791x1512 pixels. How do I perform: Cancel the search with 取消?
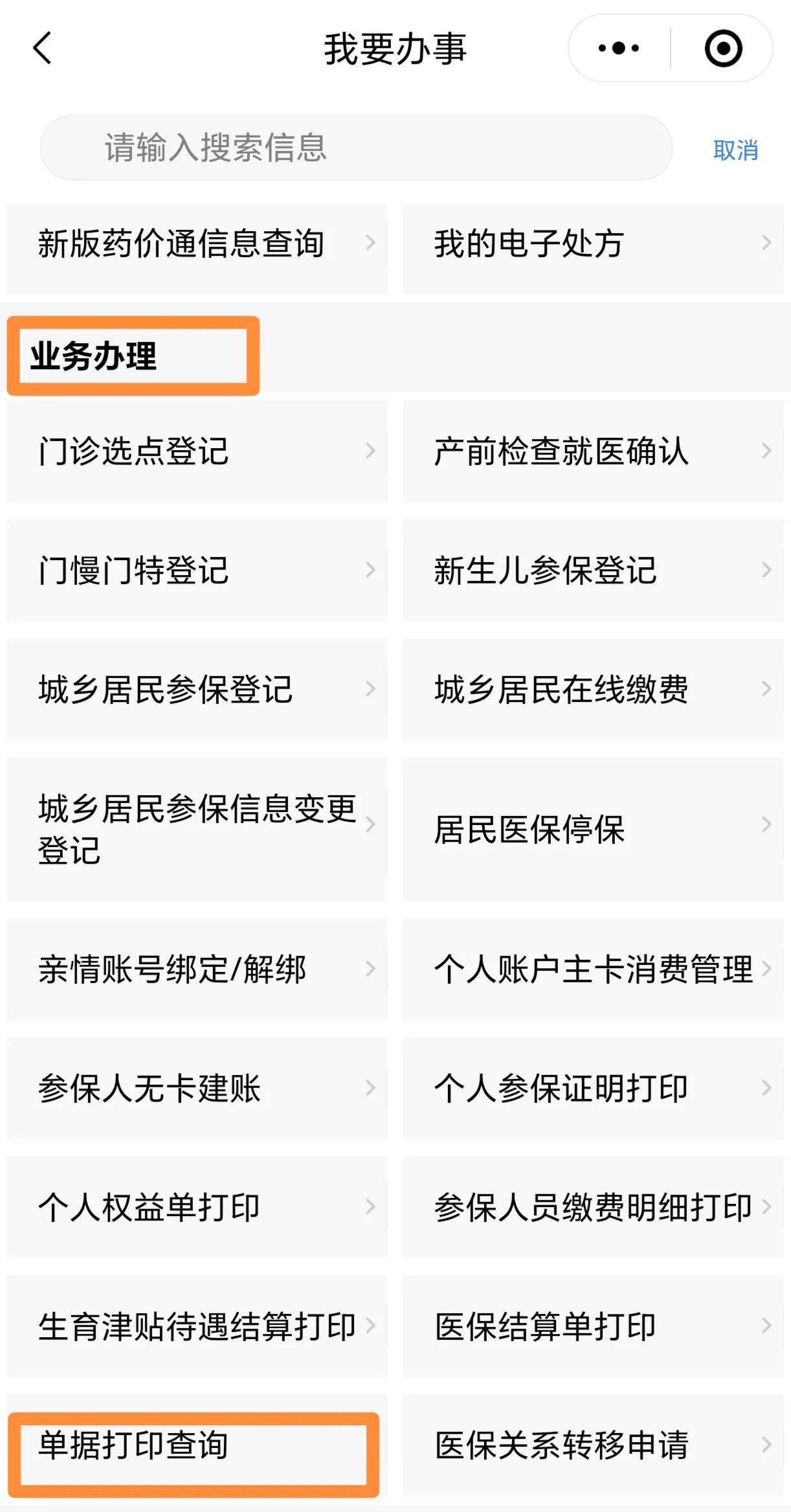(735, 150)
